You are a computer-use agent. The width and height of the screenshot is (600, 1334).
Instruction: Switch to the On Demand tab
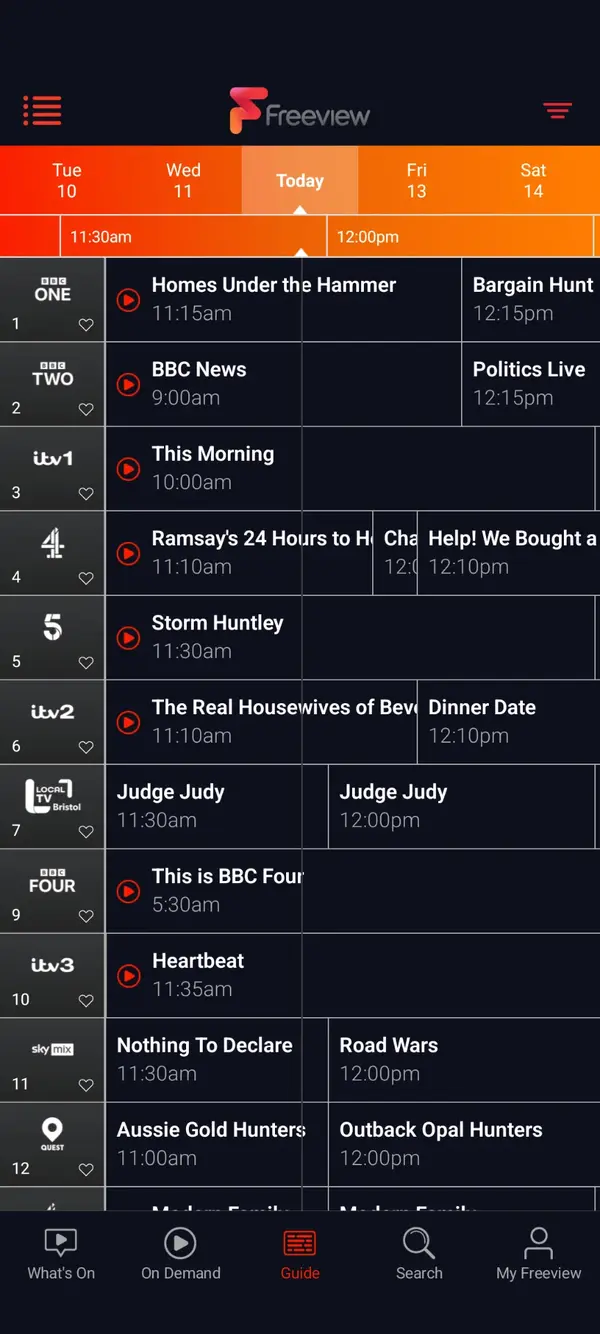pos(180,1255)
